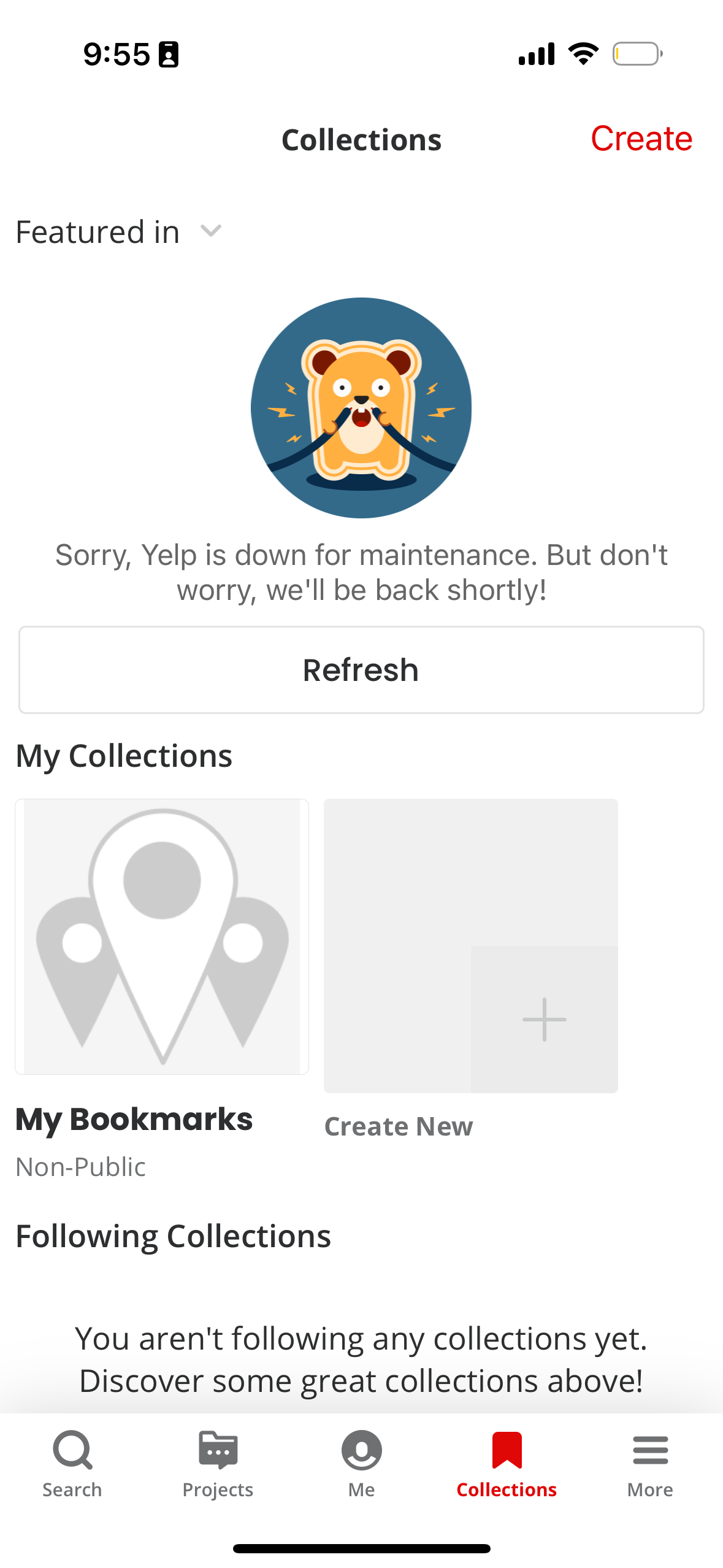This screenshot has width=723, height=1568.
Task: Open the Featured in chevron arrow
Action: coord(211,232)
